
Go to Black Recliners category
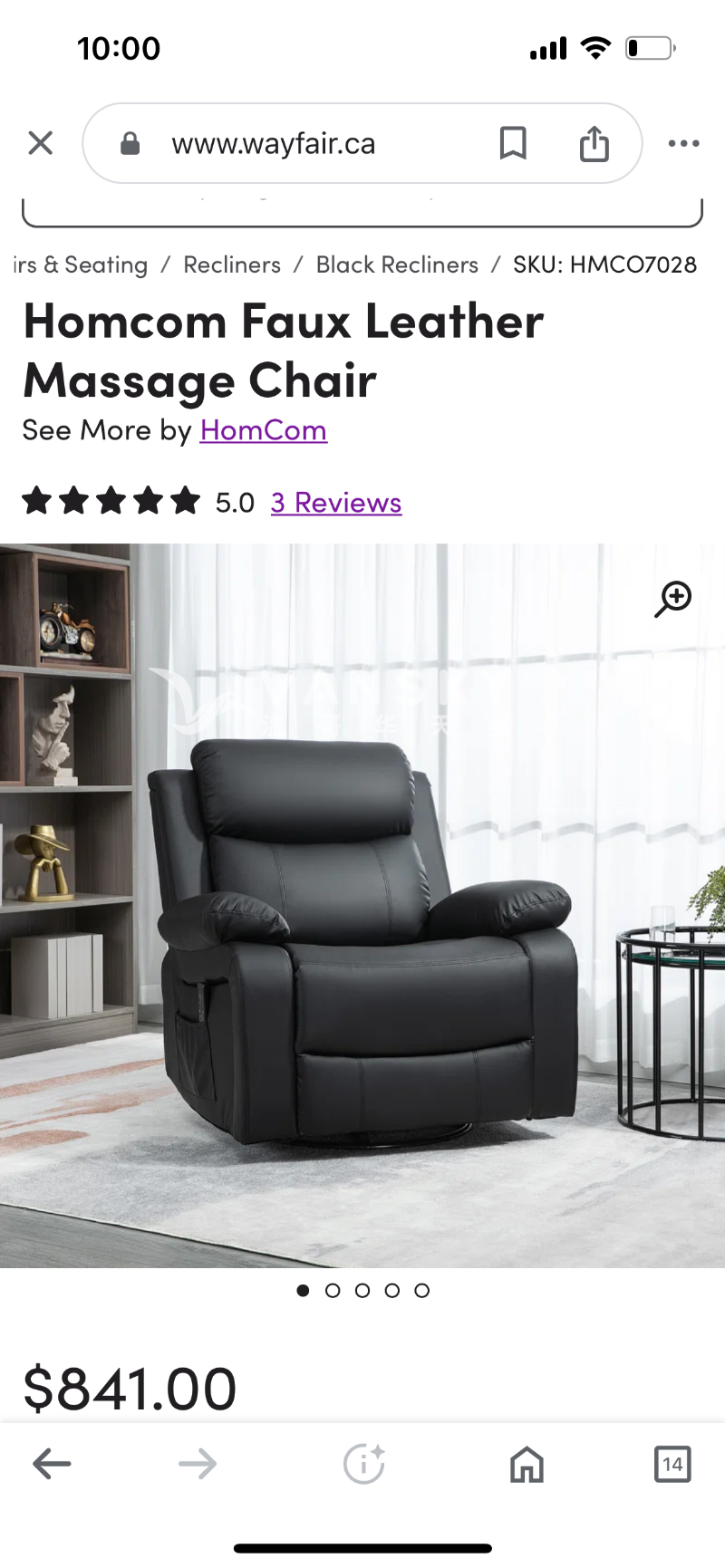pyautogui.click(x=397, y=265)
